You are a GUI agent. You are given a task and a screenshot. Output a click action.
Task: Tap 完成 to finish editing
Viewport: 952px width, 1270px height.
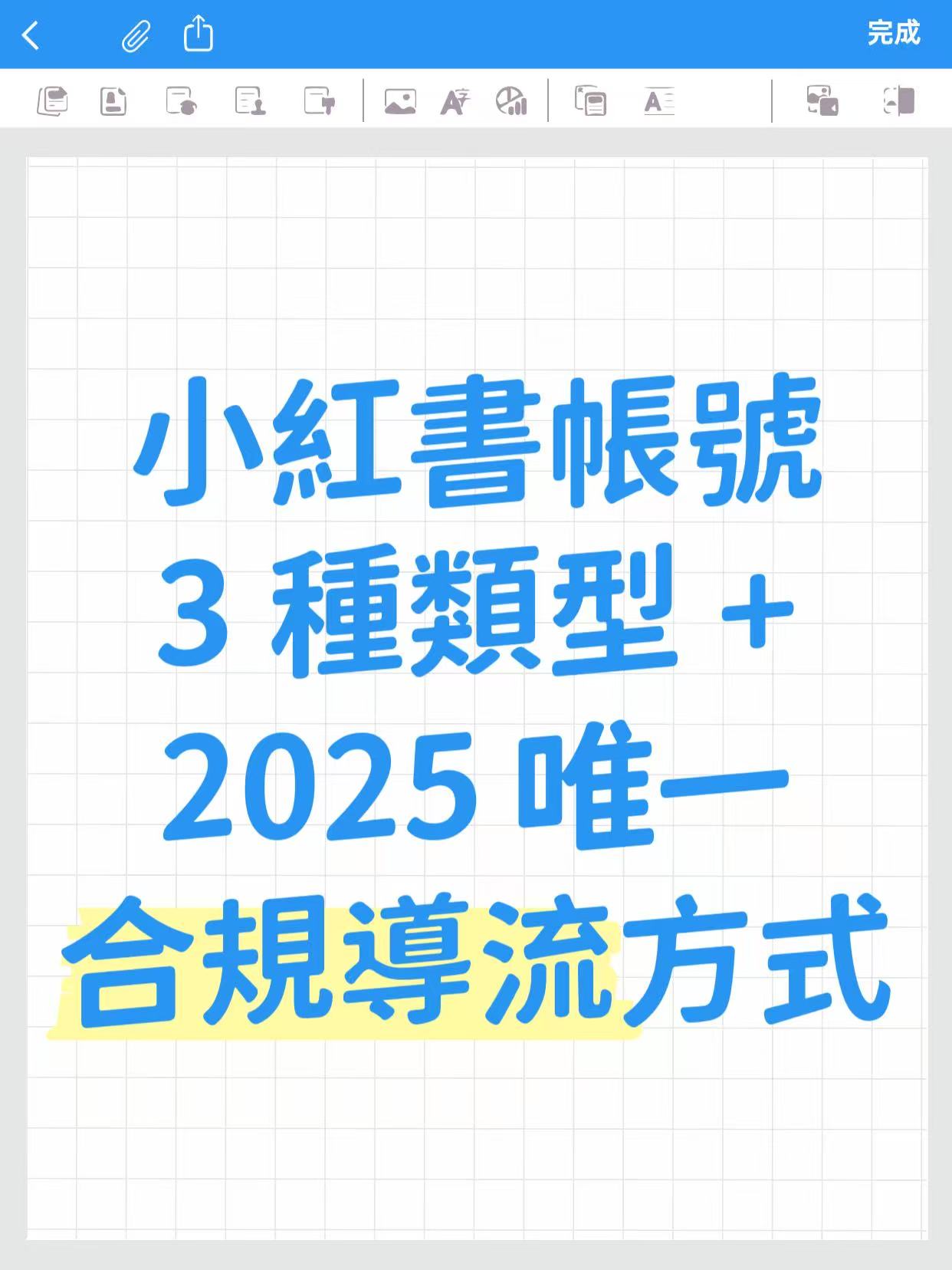(893, 34)
